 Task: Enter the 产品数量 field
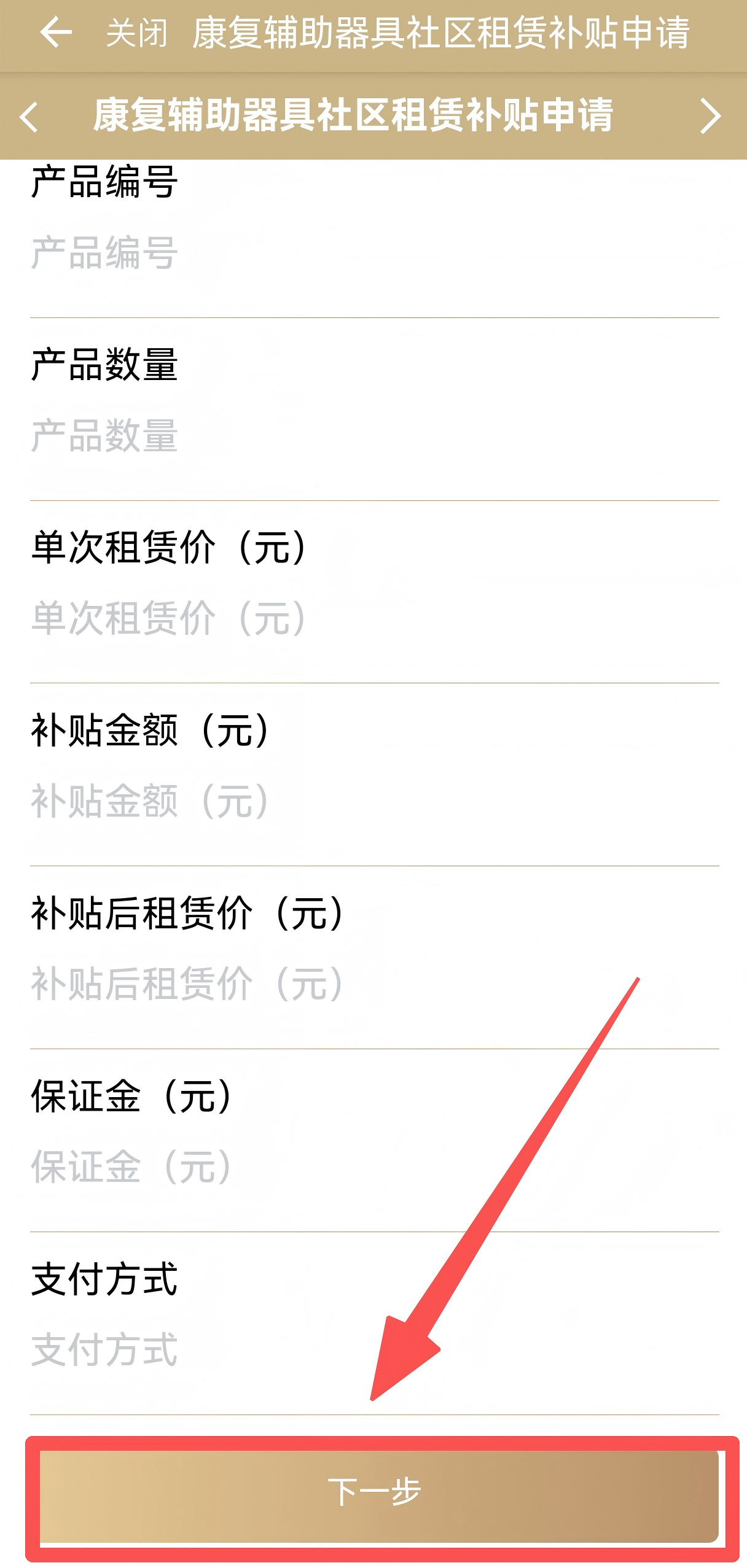pyautogui.click(x=373, y=436)
